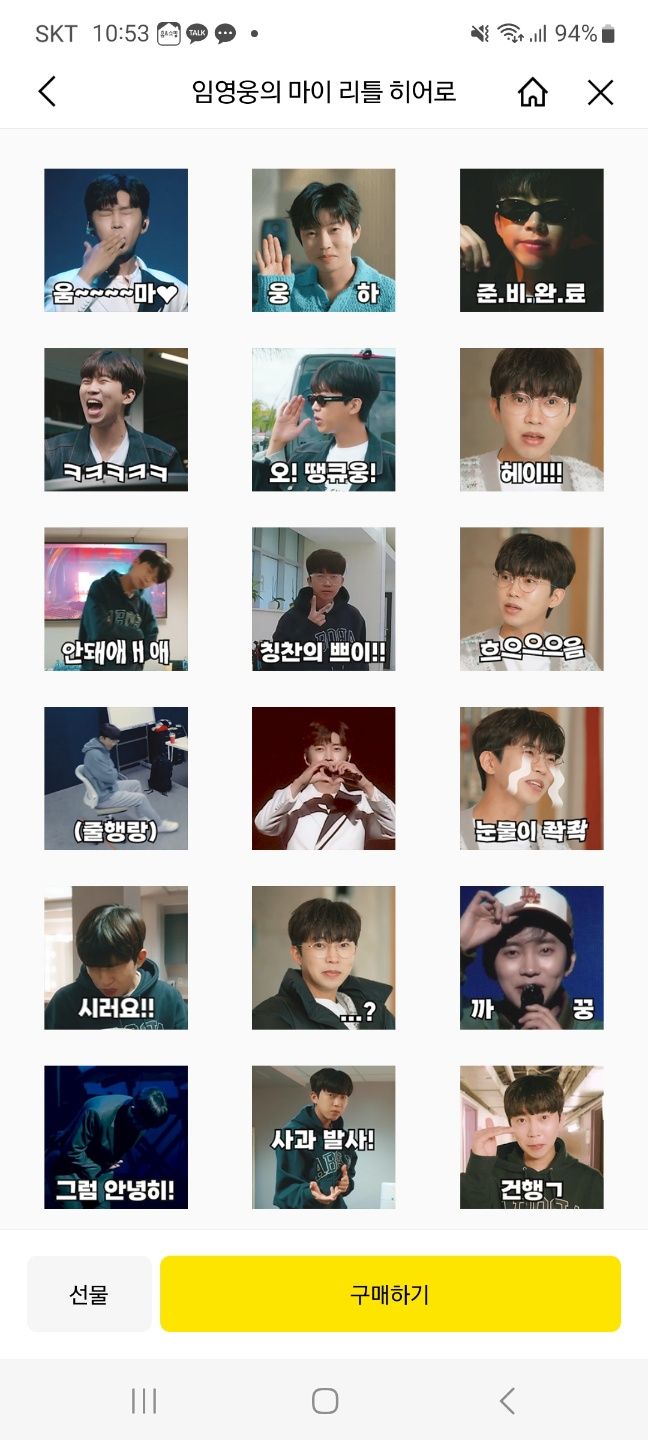Preview the 움~~~마 kiss emoticon
The height and width of the screenshot is (1440, 648).
[116, 240]
